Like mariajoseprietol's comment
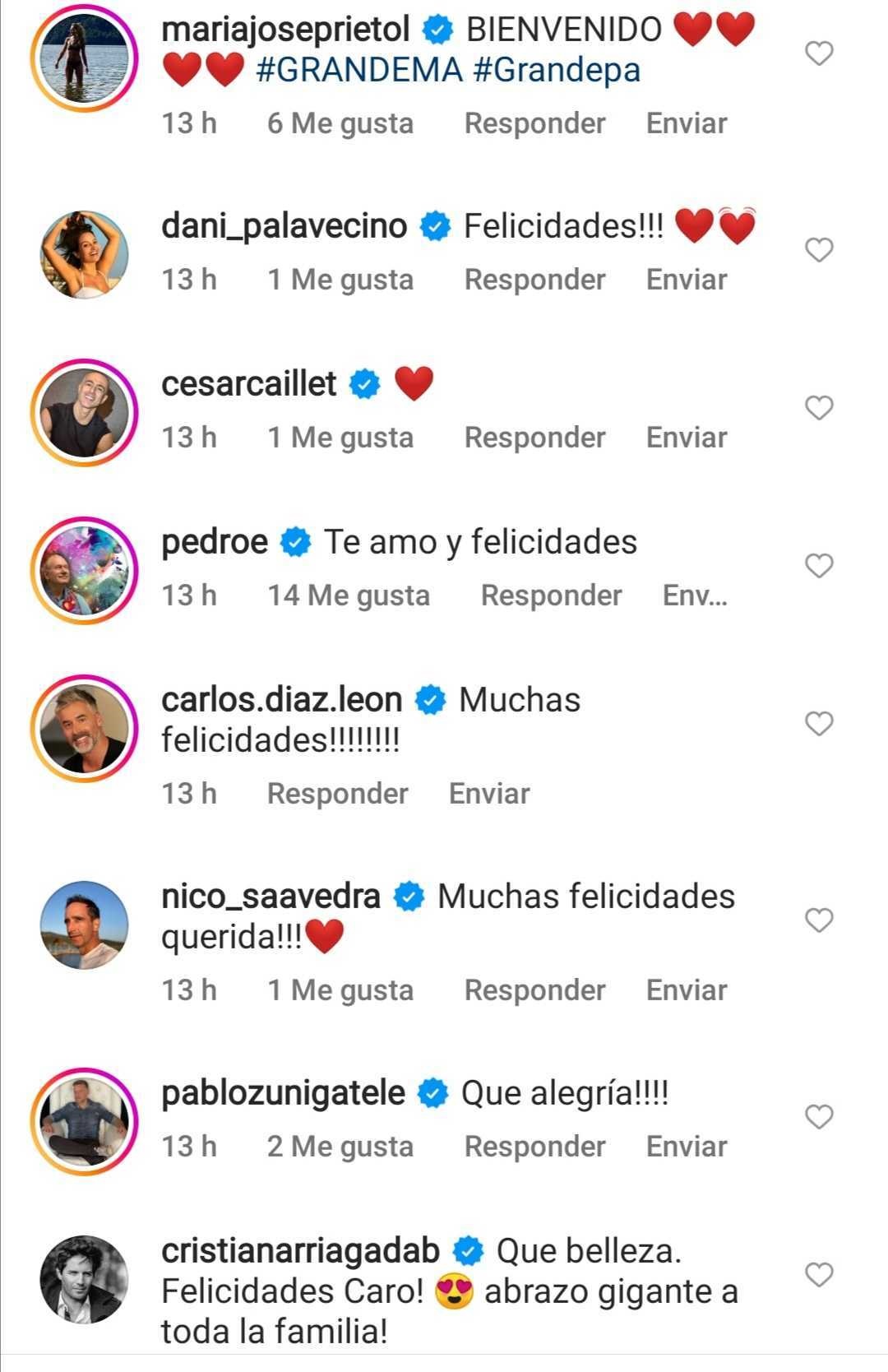Image resolution: width=888 pixels, height=1372 pixels. point(819,53)
